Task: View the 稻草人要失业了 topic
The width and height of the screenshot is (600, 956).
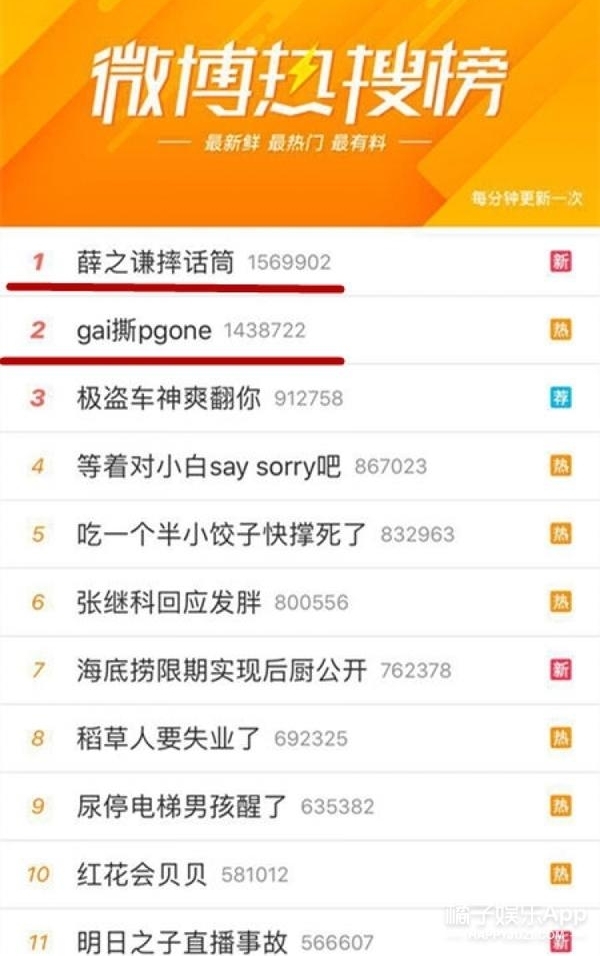Action: click(x=168, y=738)
